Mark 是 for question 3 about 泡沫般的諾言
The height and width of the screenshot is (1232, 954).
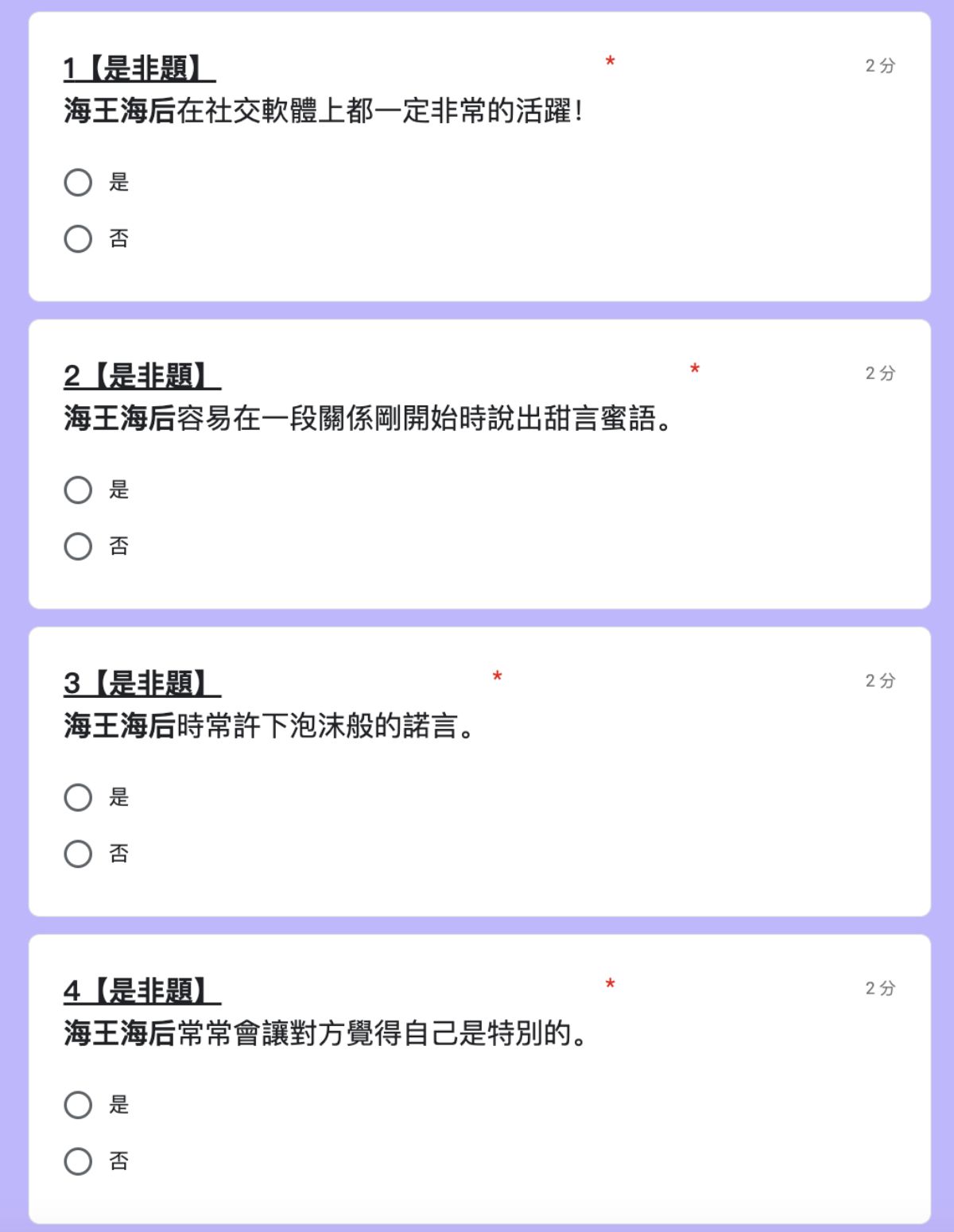click(78, 797)
